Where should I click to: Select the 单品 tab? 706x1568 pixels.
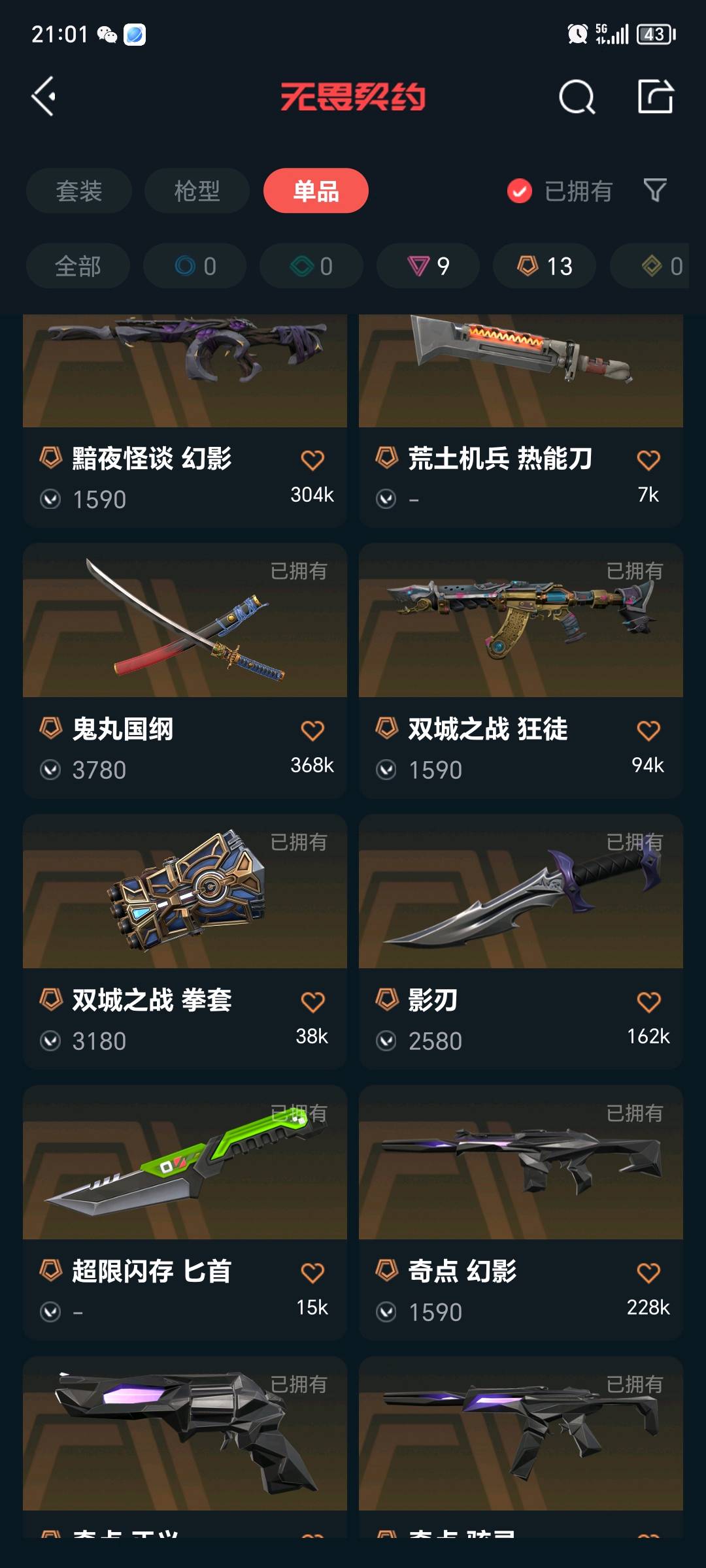[316, 191]
